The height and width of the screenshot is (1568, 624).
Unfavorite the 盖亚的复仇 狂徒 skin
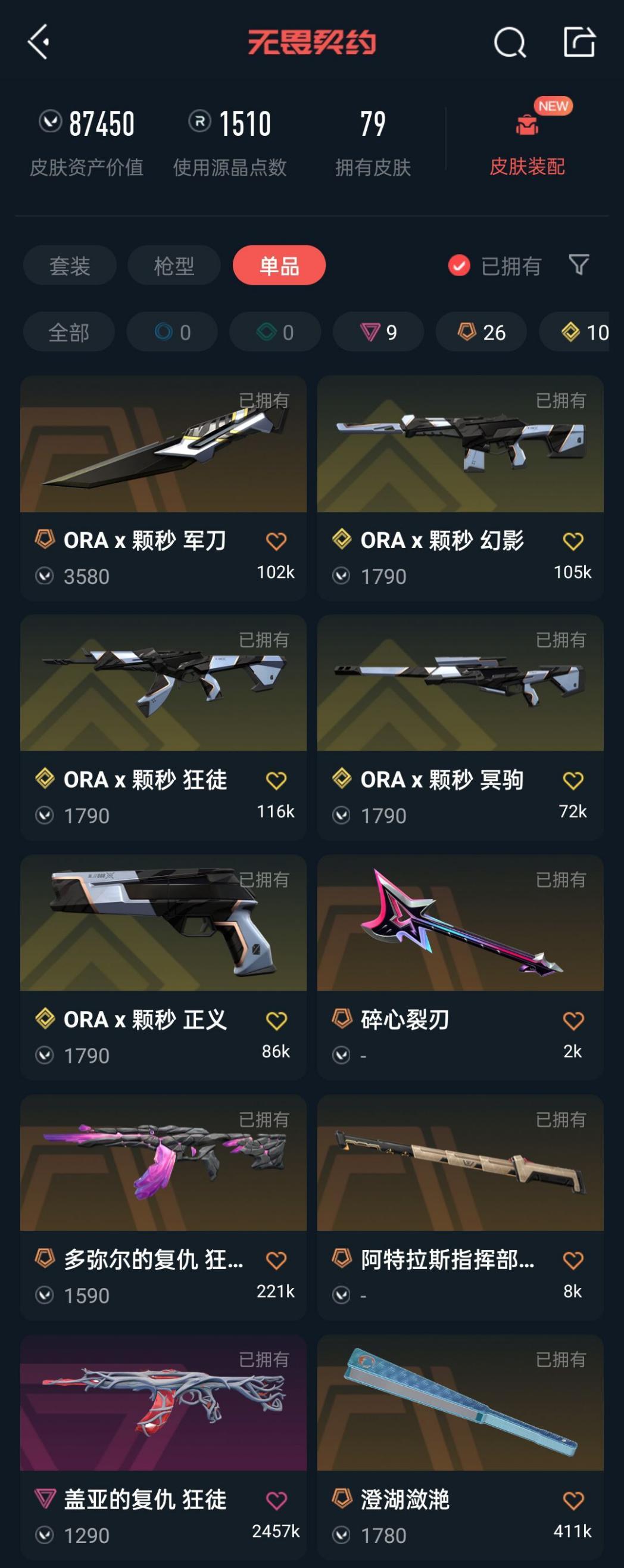(277, 1497)
